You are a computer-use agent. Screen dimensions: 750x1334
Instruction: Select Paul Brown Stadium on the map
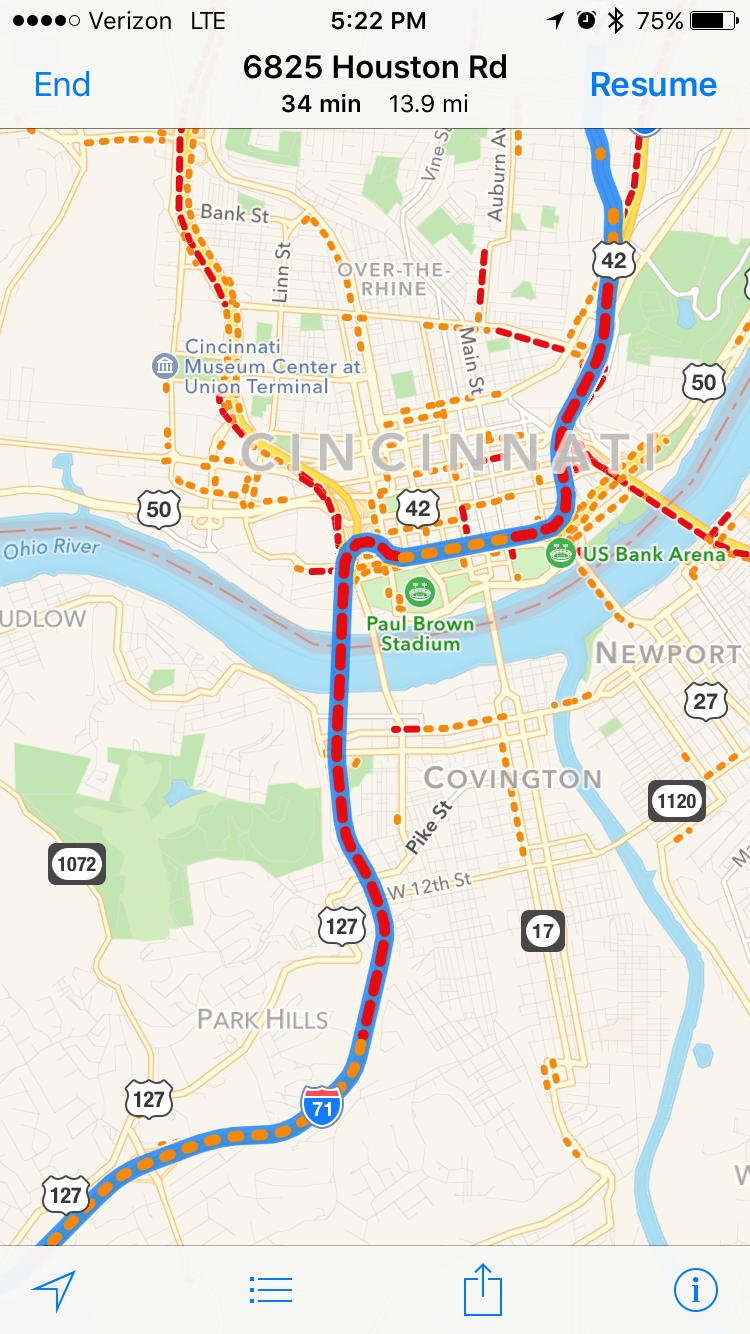(418, 594)
